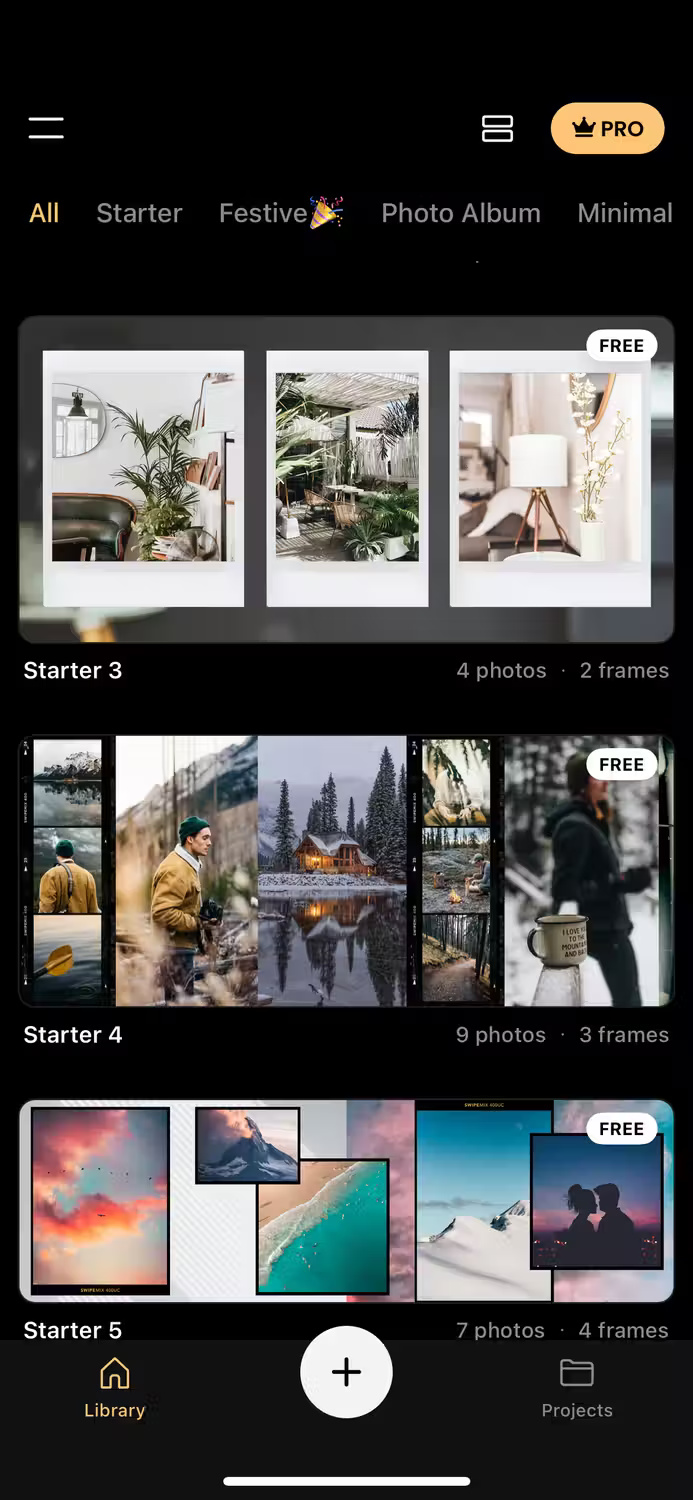Upgrade with the PRO button
The width and height of the screenshot is (693, 1500).
click(607, 128)
